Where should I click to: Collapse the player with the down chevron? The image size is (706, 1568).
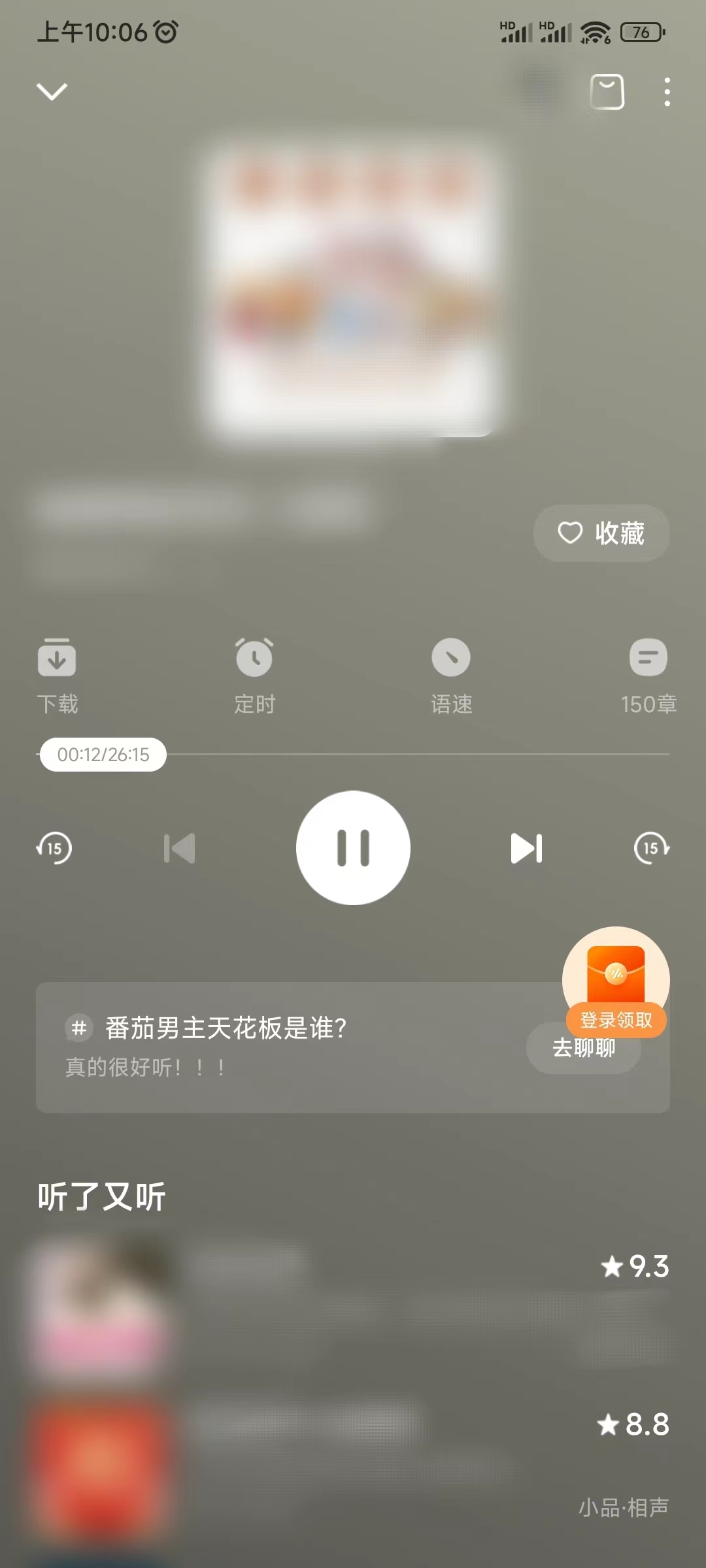pos(52,91)
